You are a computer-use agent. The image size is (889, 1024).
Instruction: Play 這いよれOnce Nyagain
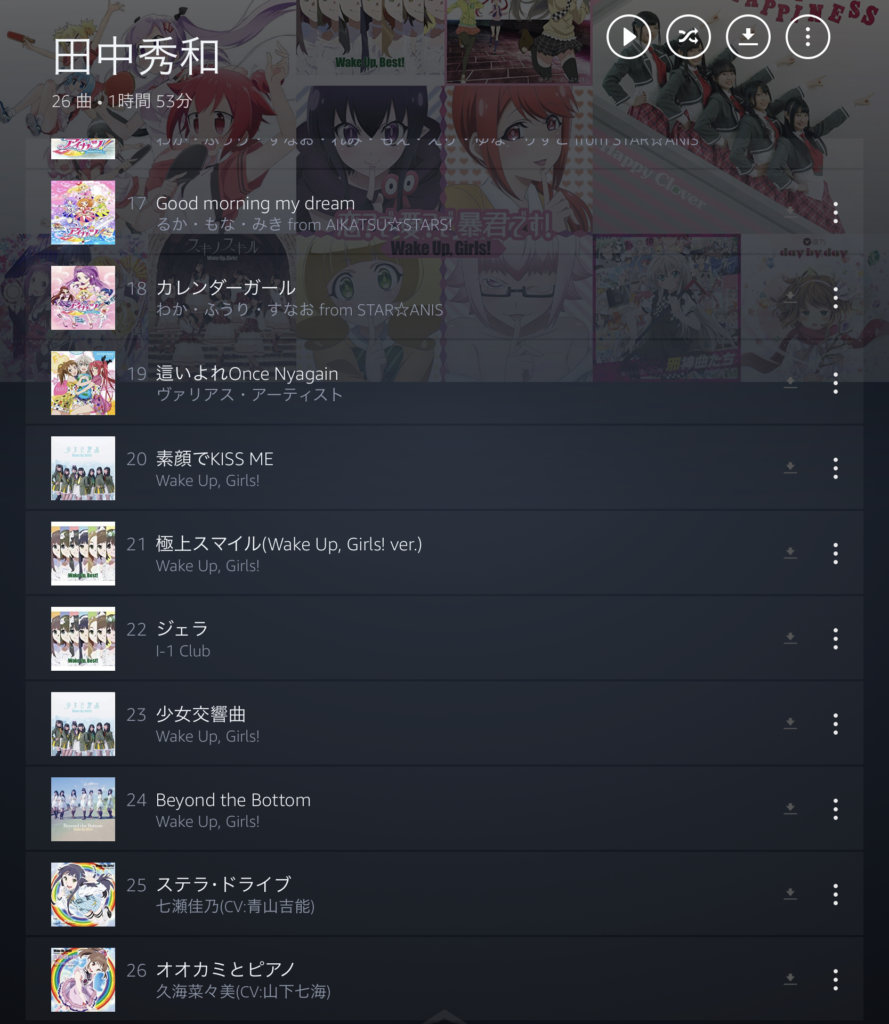pos(246,374)
